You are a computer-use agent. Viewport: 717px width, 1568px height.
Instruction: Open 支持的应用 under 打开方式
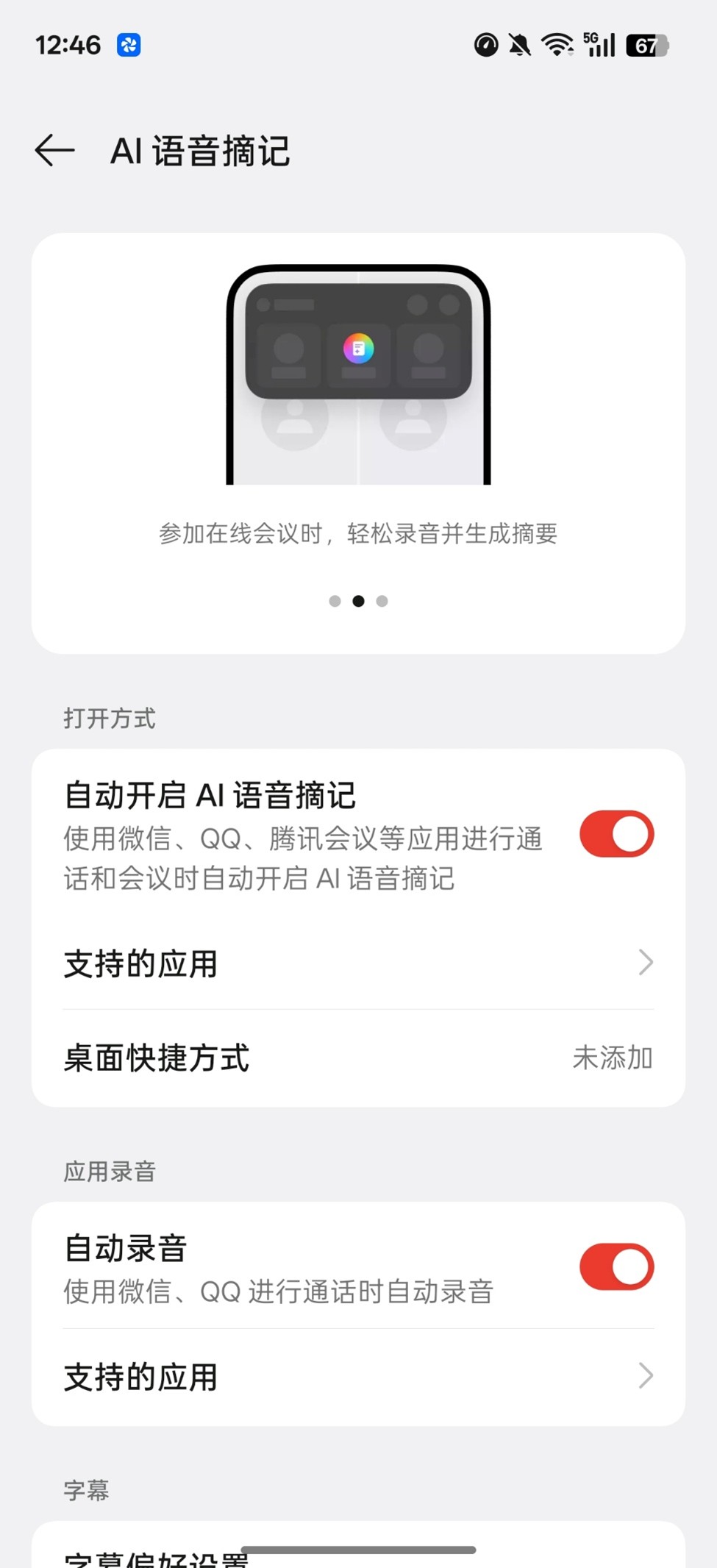(x=358, y=963)
